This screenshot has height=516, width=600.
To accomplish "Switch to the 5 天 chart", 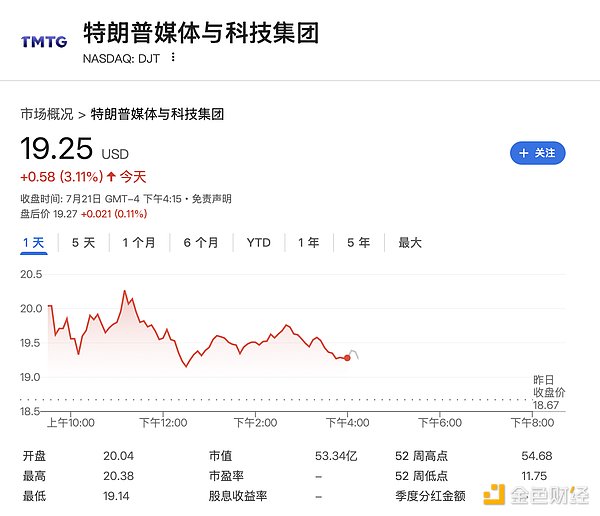I will [83, 242].
